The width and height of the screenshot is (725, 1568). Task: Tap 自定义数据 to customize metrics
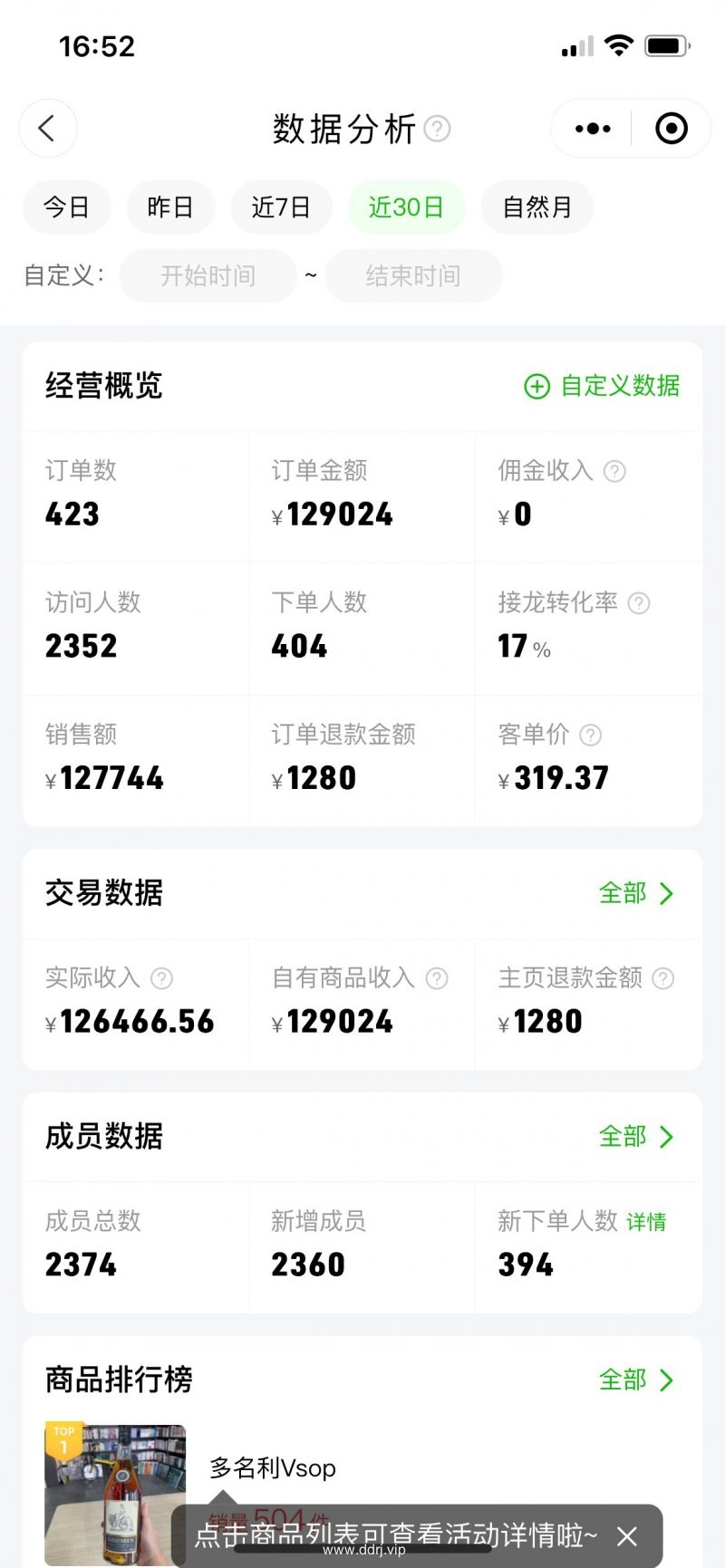pos(602,386)
